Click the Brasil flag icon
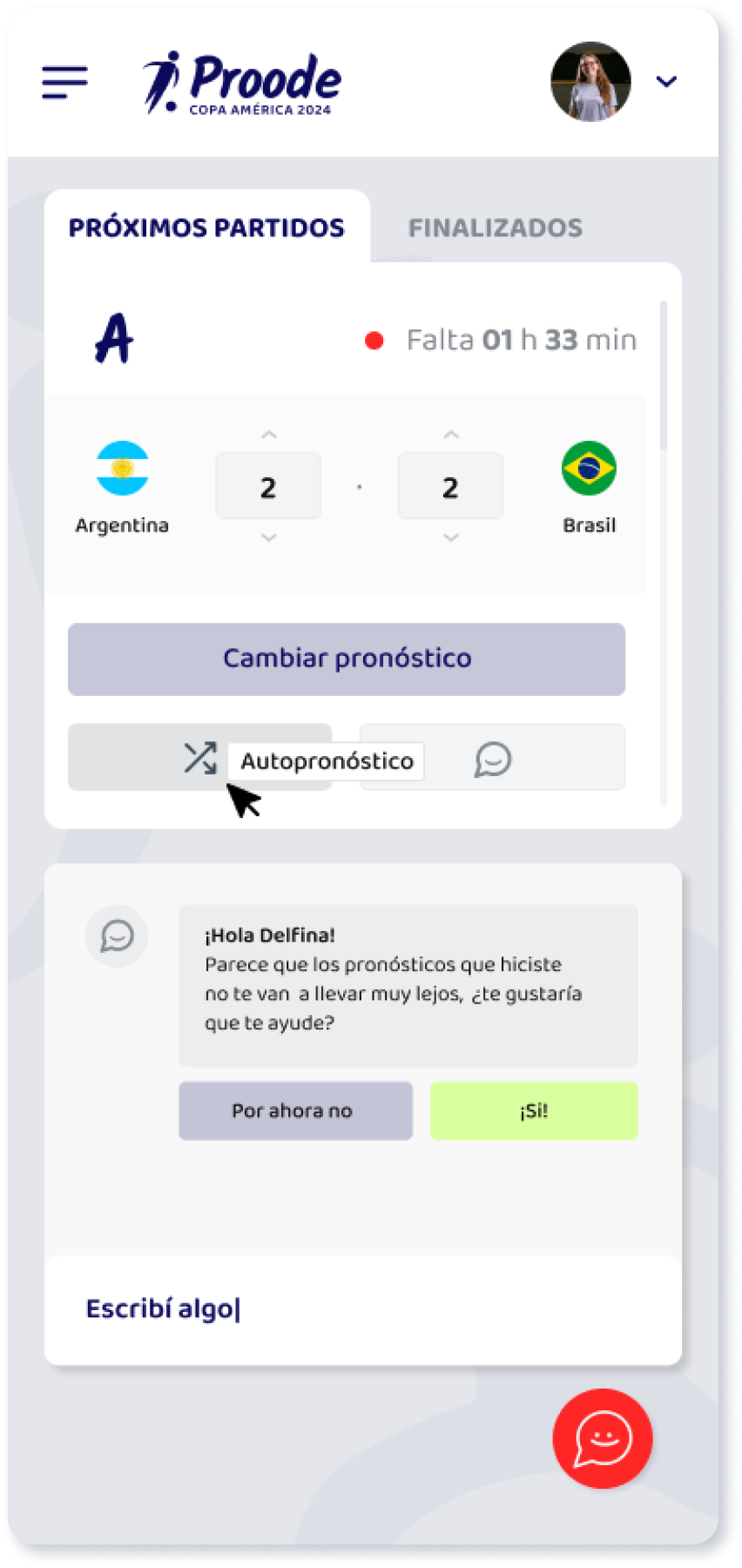The width and height of the screenshot is (742, 1568). [589, 467]
